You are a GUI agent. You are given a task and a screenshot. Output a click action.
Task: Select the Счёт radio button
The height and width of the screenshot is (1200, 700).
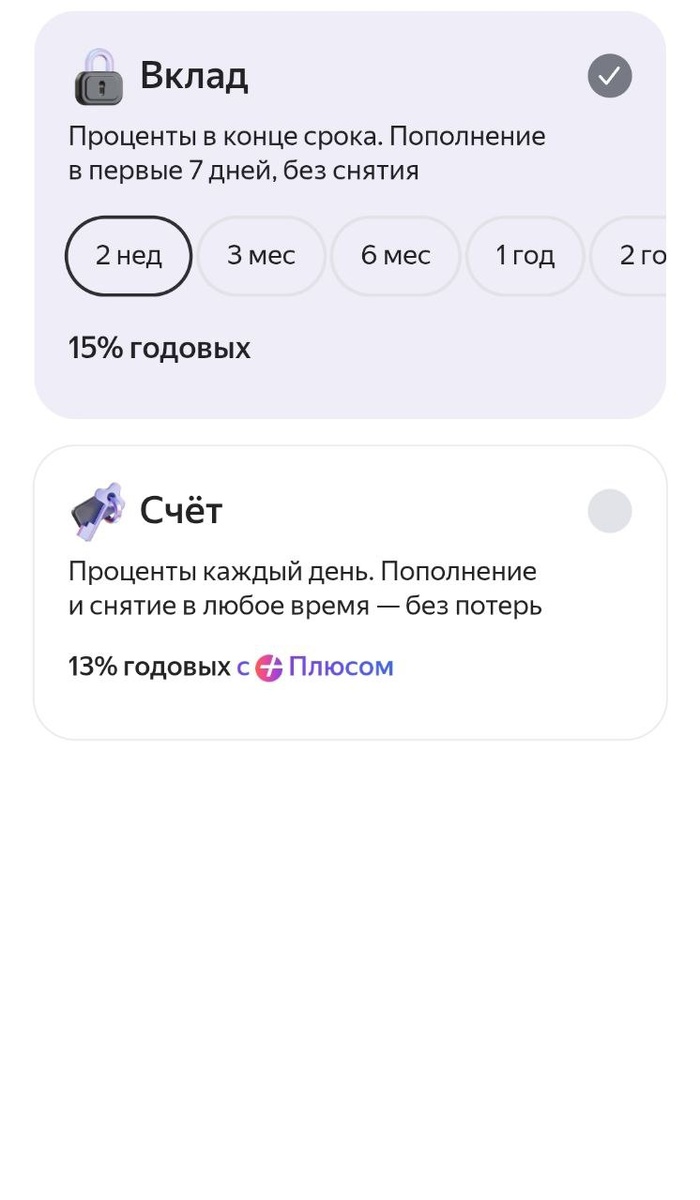[x=610, y=511]
